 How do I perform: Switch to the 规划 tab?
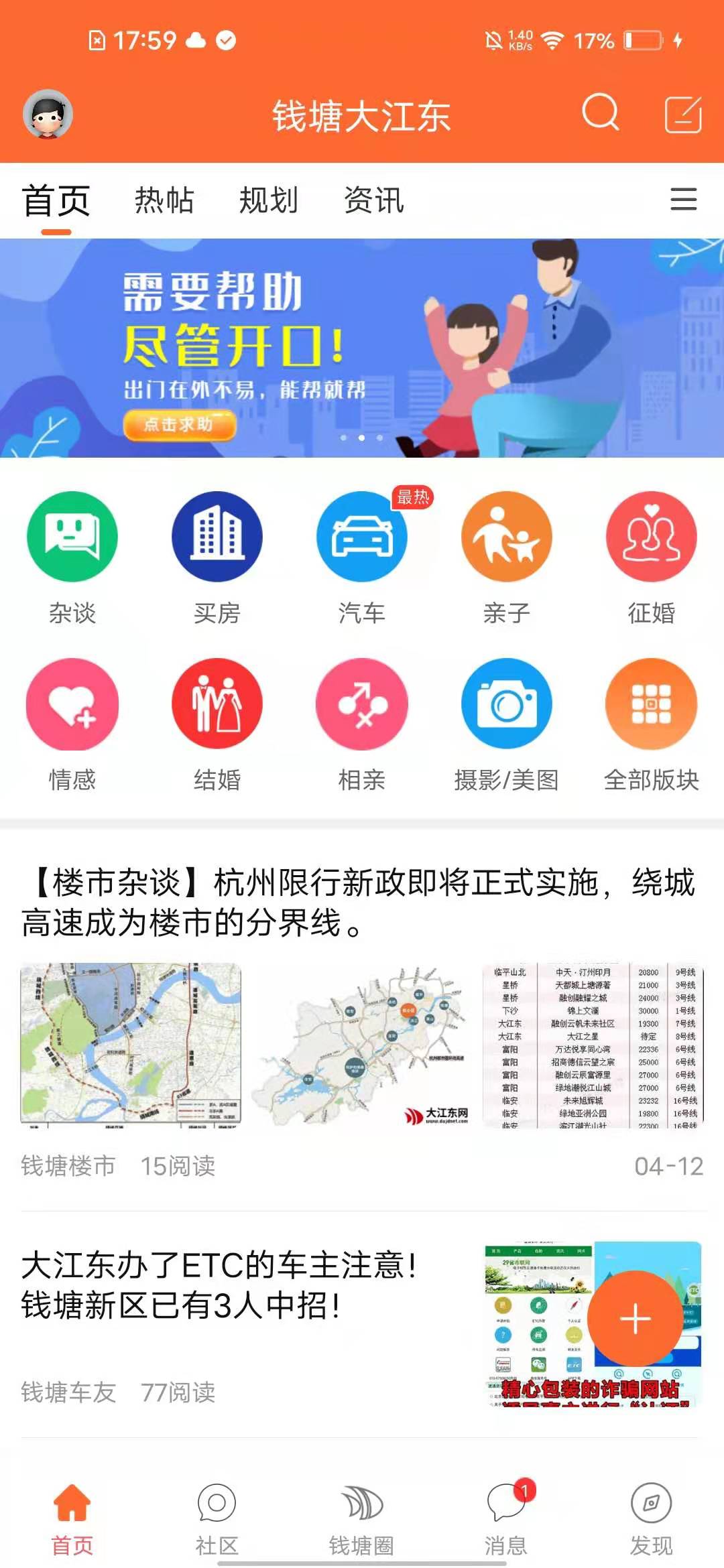269,200
